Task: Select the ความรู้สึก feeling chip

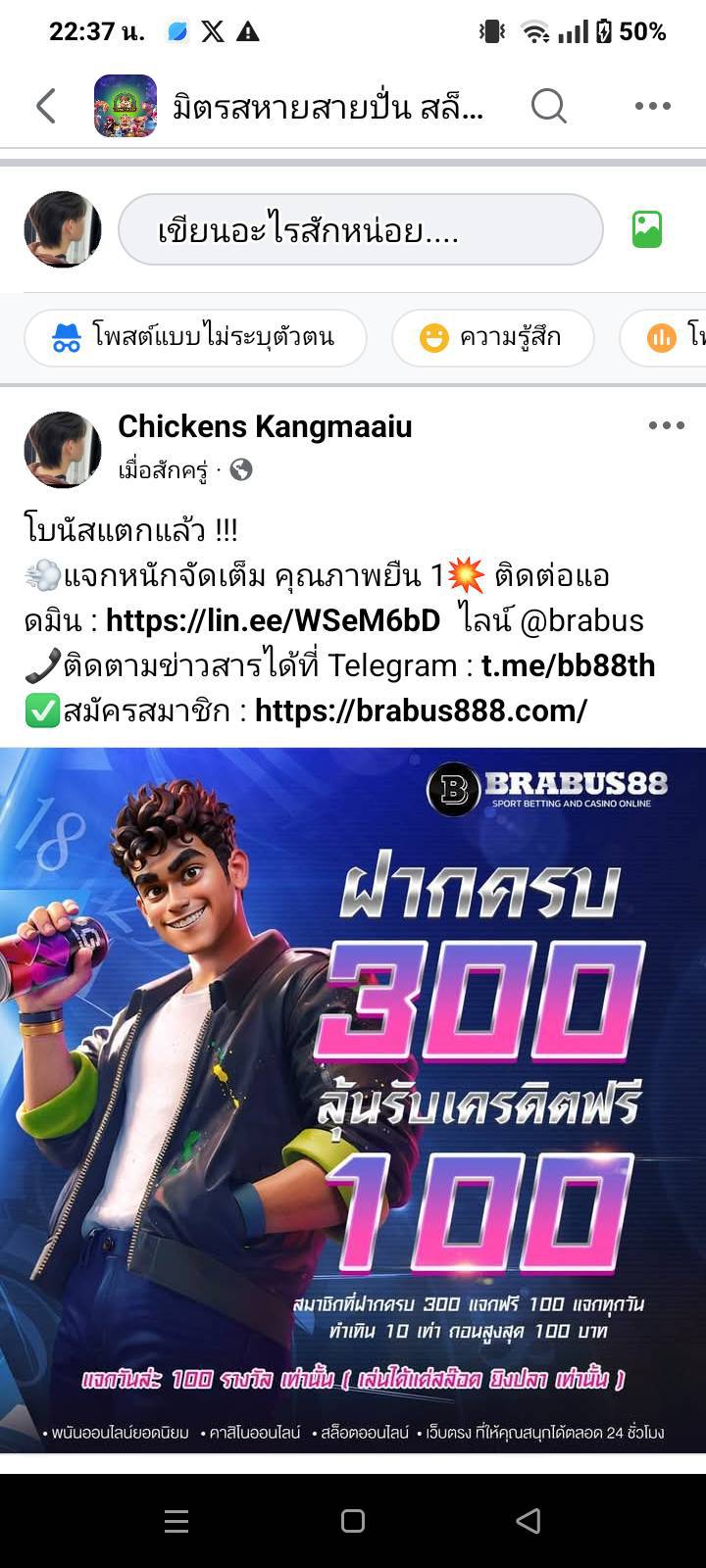Action: [x=492, y=338]
